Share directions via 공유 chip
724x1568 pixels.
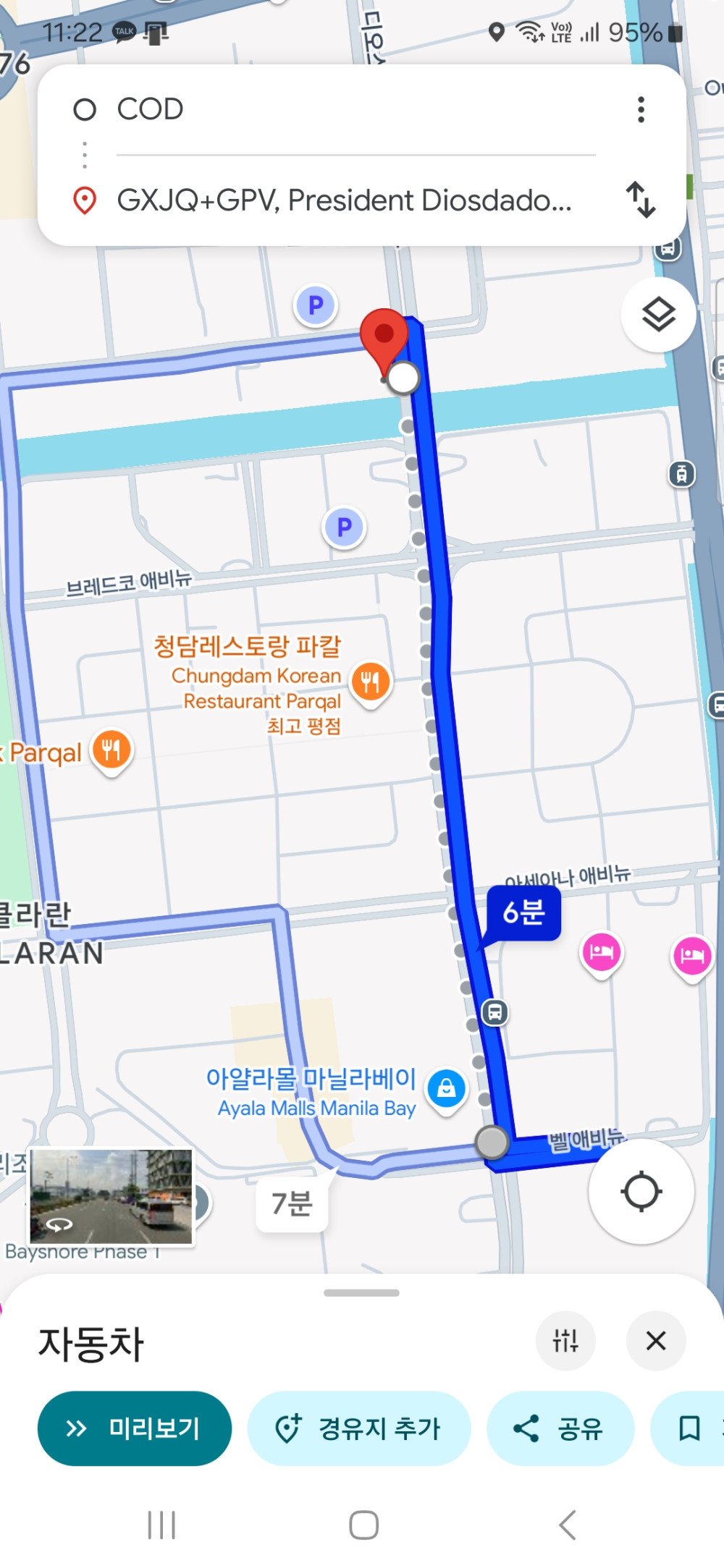coord(560,1428)
